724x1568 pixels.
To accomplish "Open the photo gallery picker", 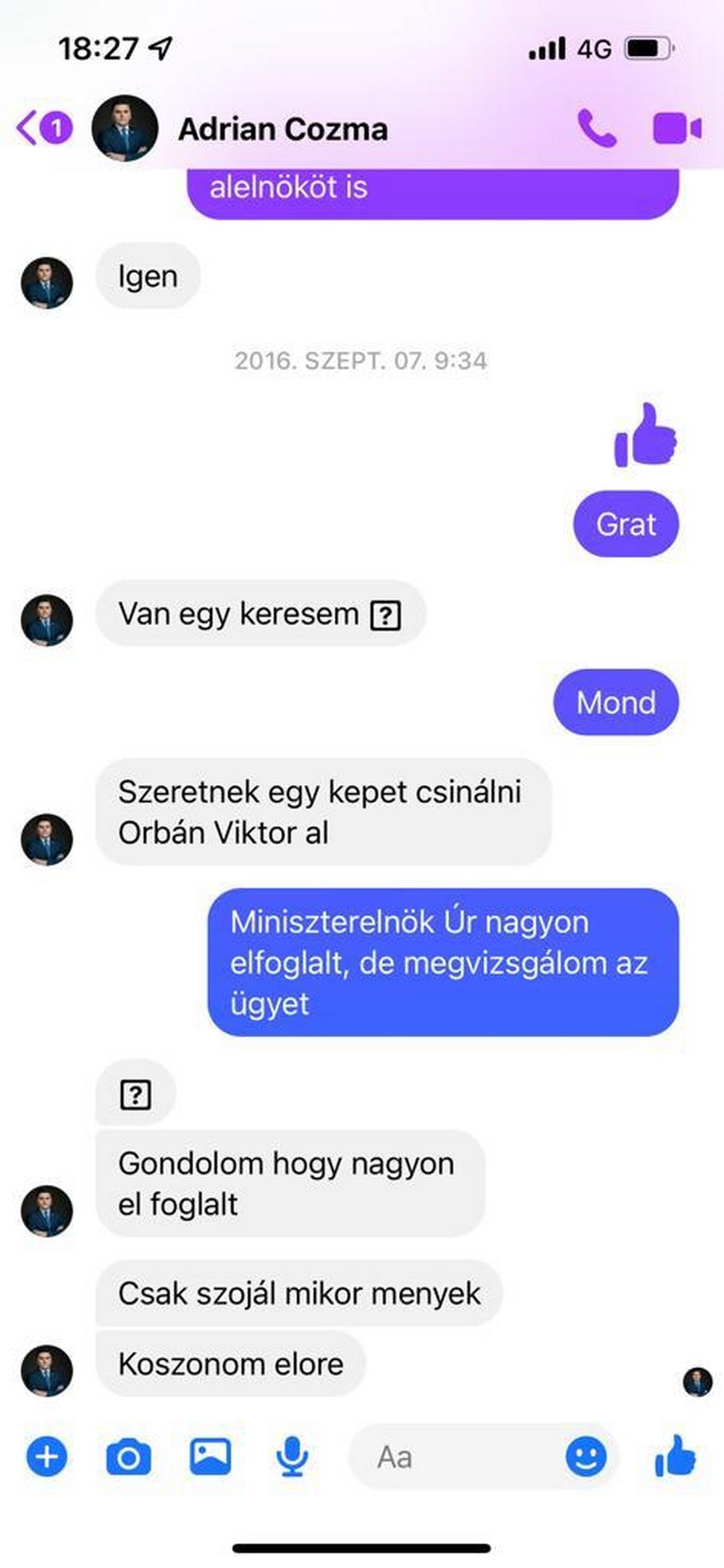I will point(210,1456).
